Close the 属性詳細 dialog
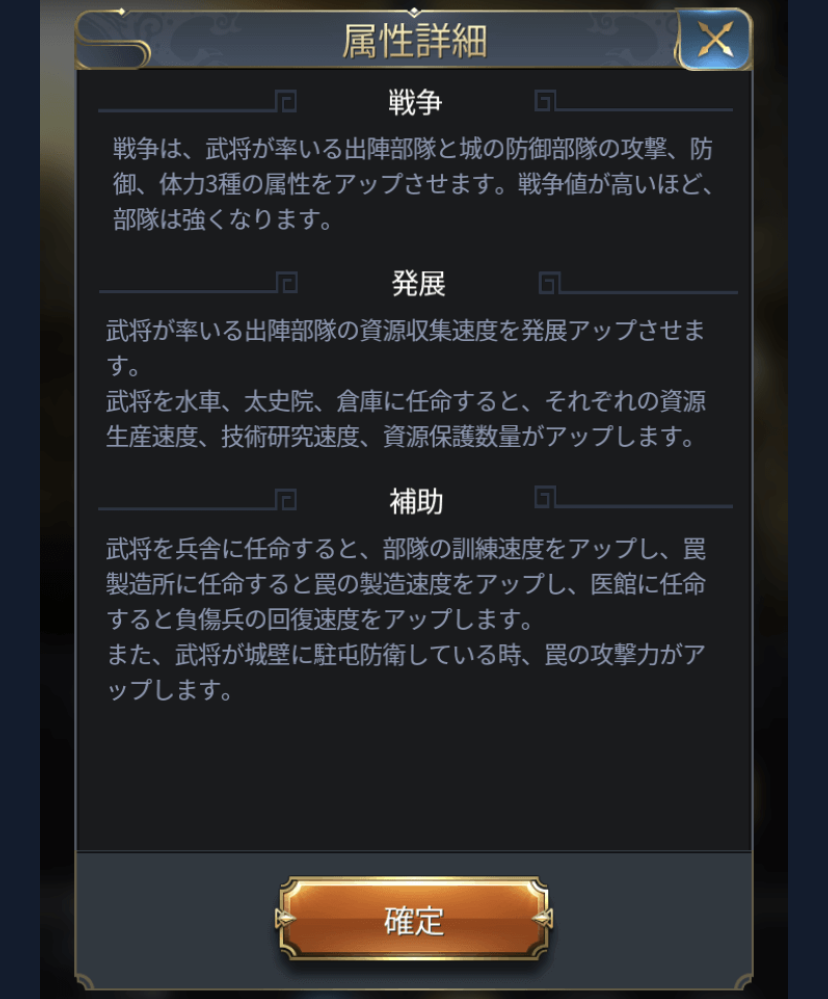The width and height of the screenshot is (828, 999). [x=715, y=40]
